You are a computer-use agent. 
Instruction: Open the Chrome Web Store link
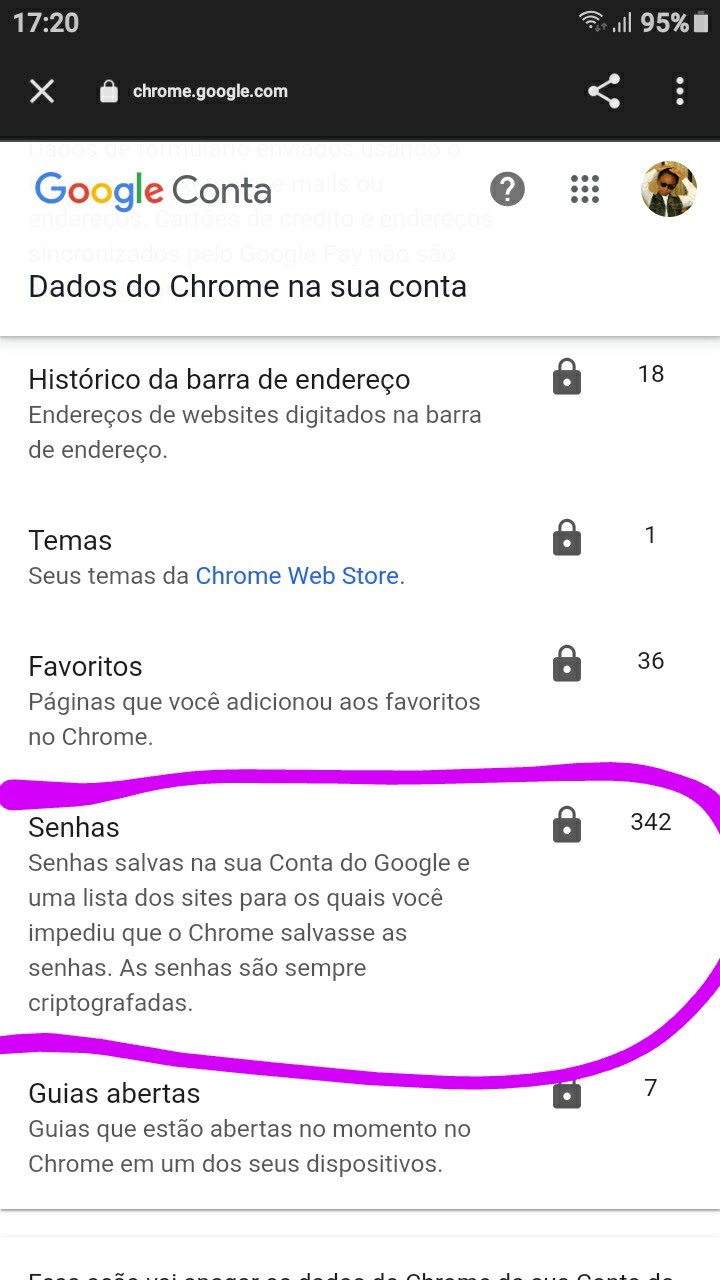[296, 575]
